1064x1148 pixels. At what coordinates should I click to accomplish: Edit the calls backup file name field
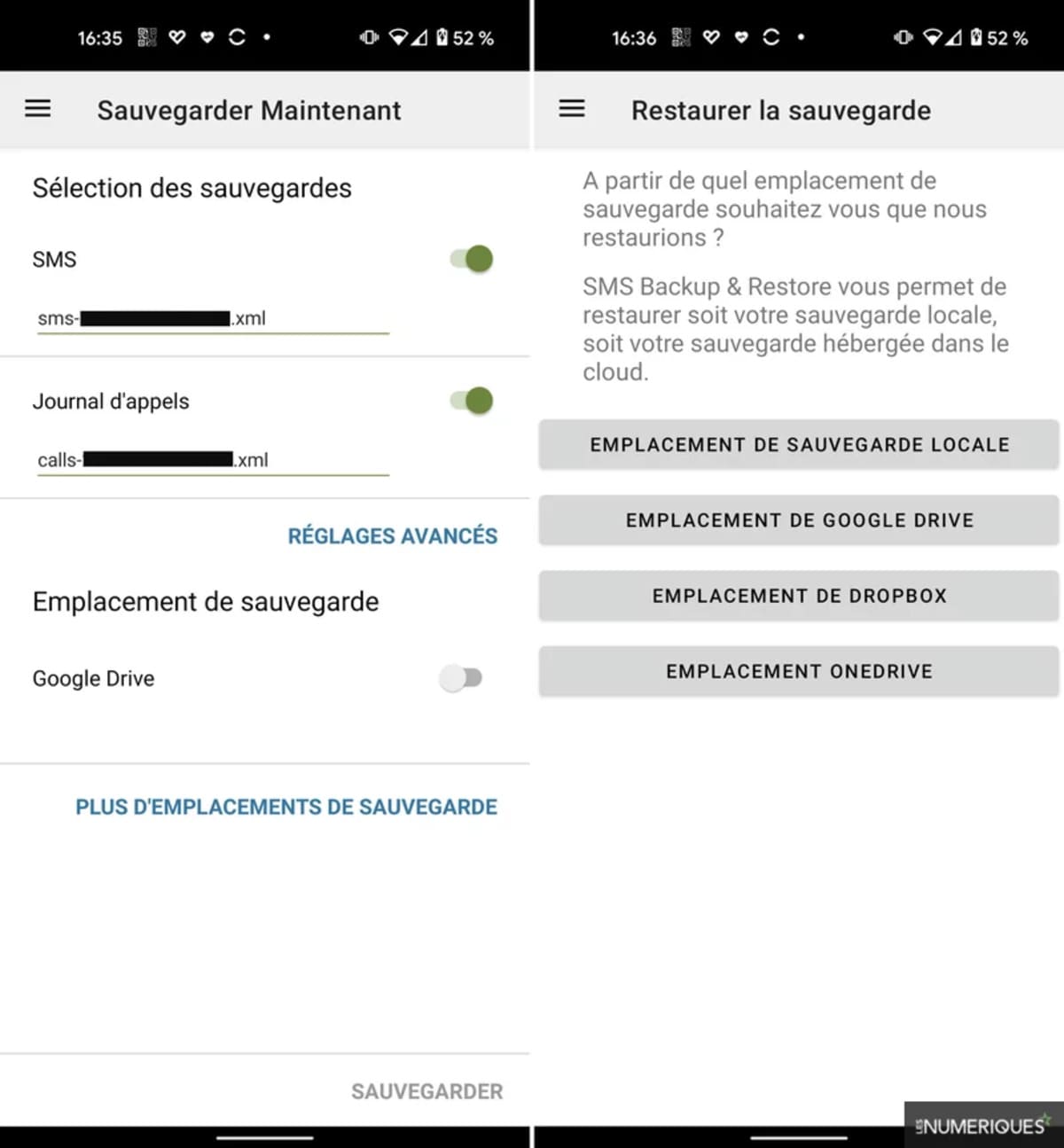coord(213,460)
